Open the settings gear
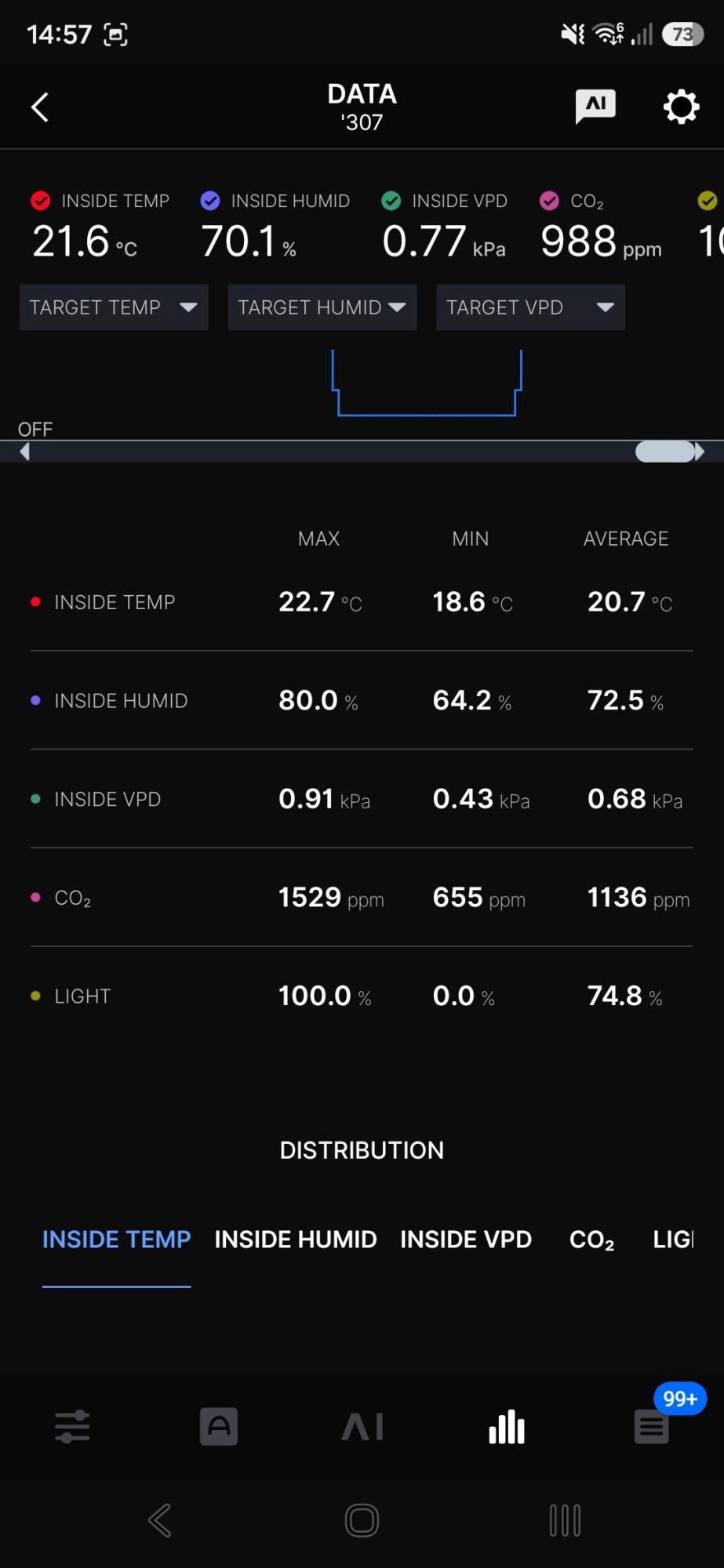 [x=681, y=107]
